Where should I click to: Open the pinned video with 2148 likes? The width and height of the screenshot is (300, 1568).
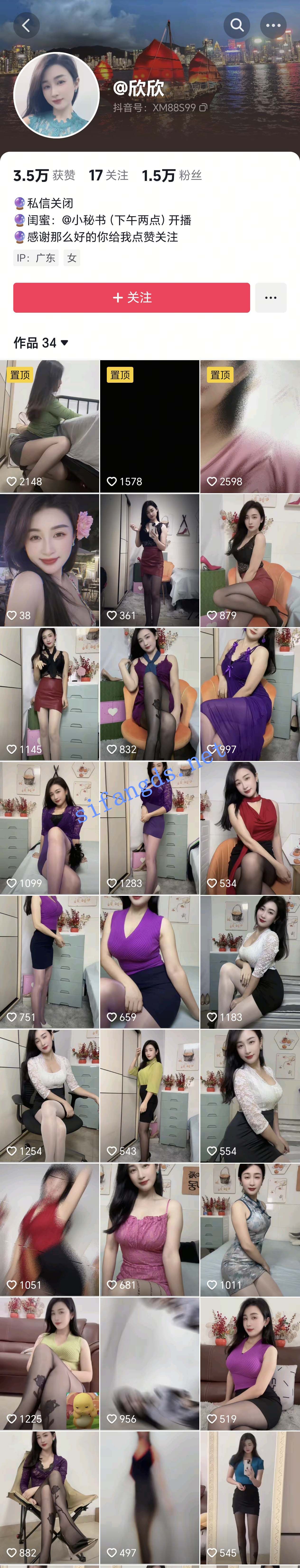pyautogui.click(x=49, y=426)
